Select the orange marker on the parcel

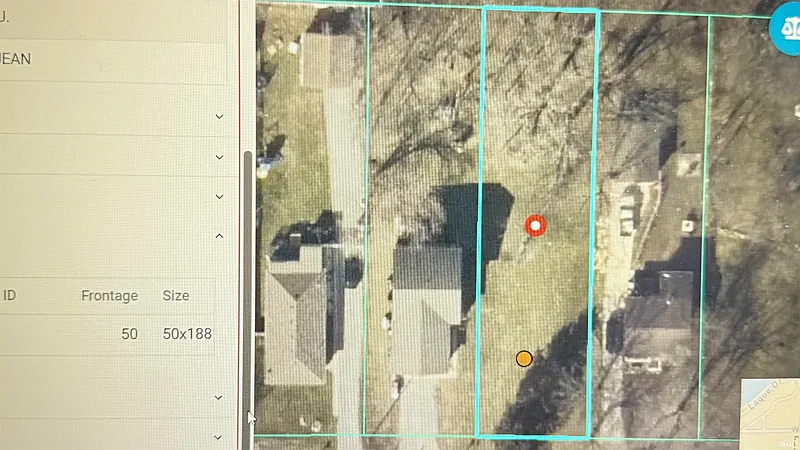(x=524, y=358)
